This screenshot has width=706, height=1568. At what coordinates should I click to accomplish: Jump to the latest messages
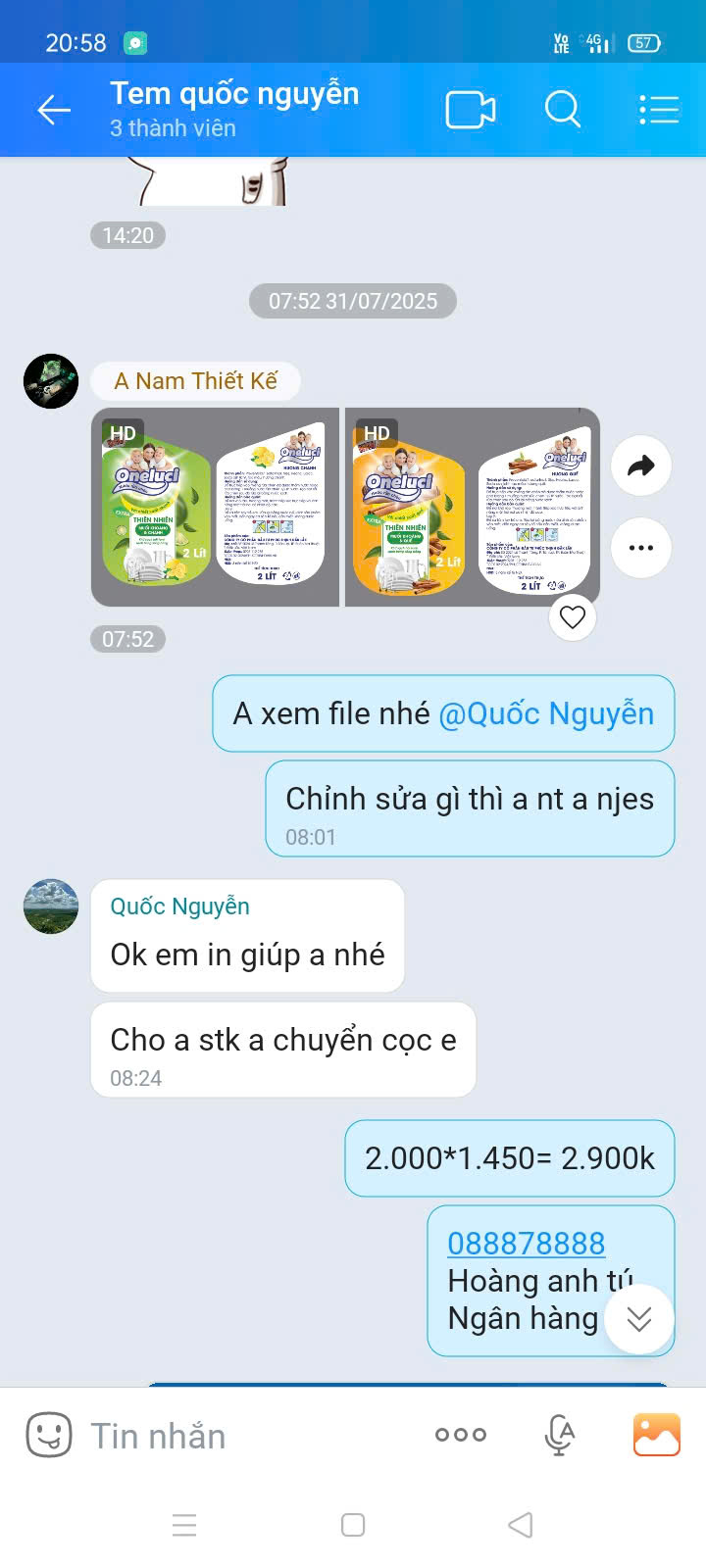click(639, 1319)
